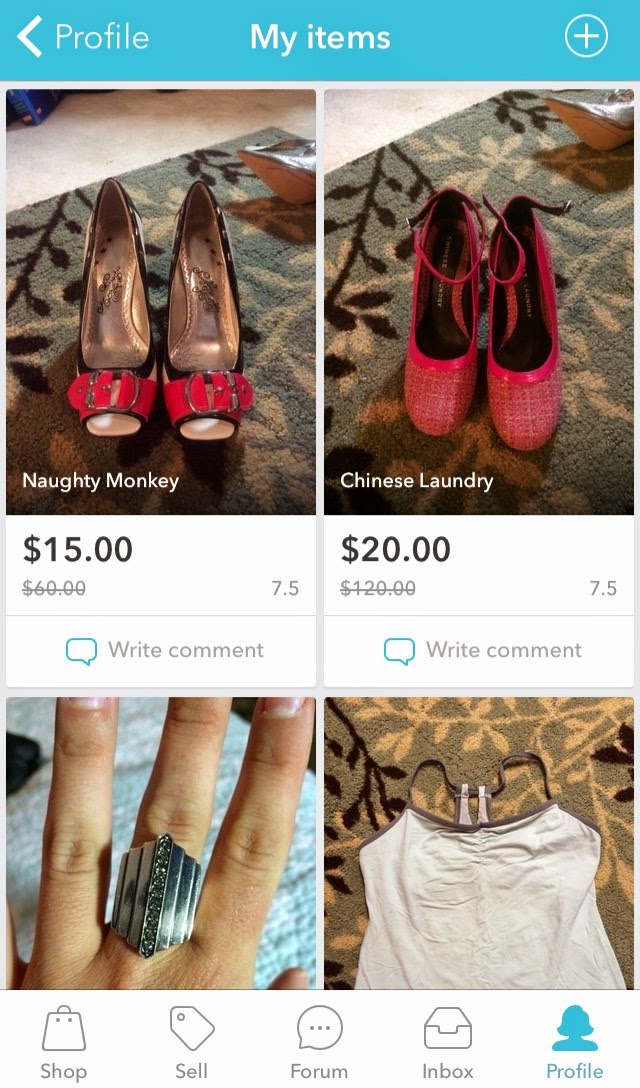This screenshot has width=640, height=1088.
Task: Select the Profile tab
Action: tap(575, 1042)
